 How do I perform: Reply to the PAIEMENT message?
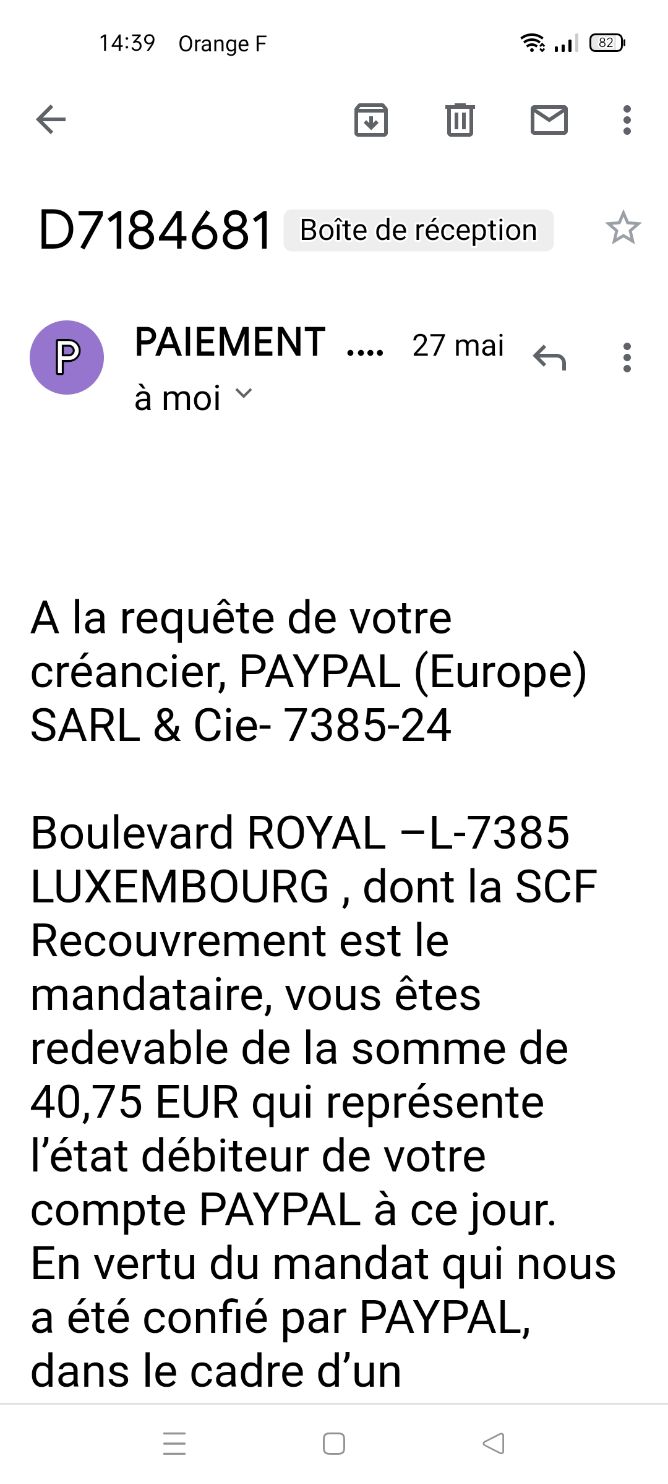coord(549,357)
